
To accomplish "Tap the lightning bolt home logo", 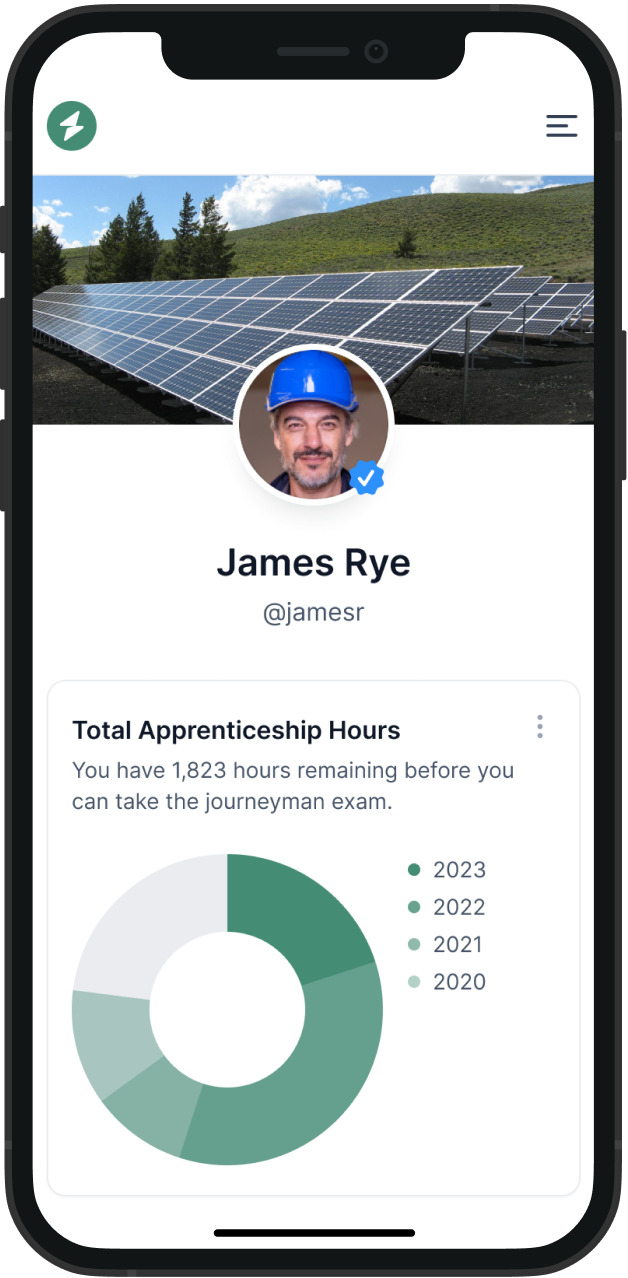I will [72, 126].
